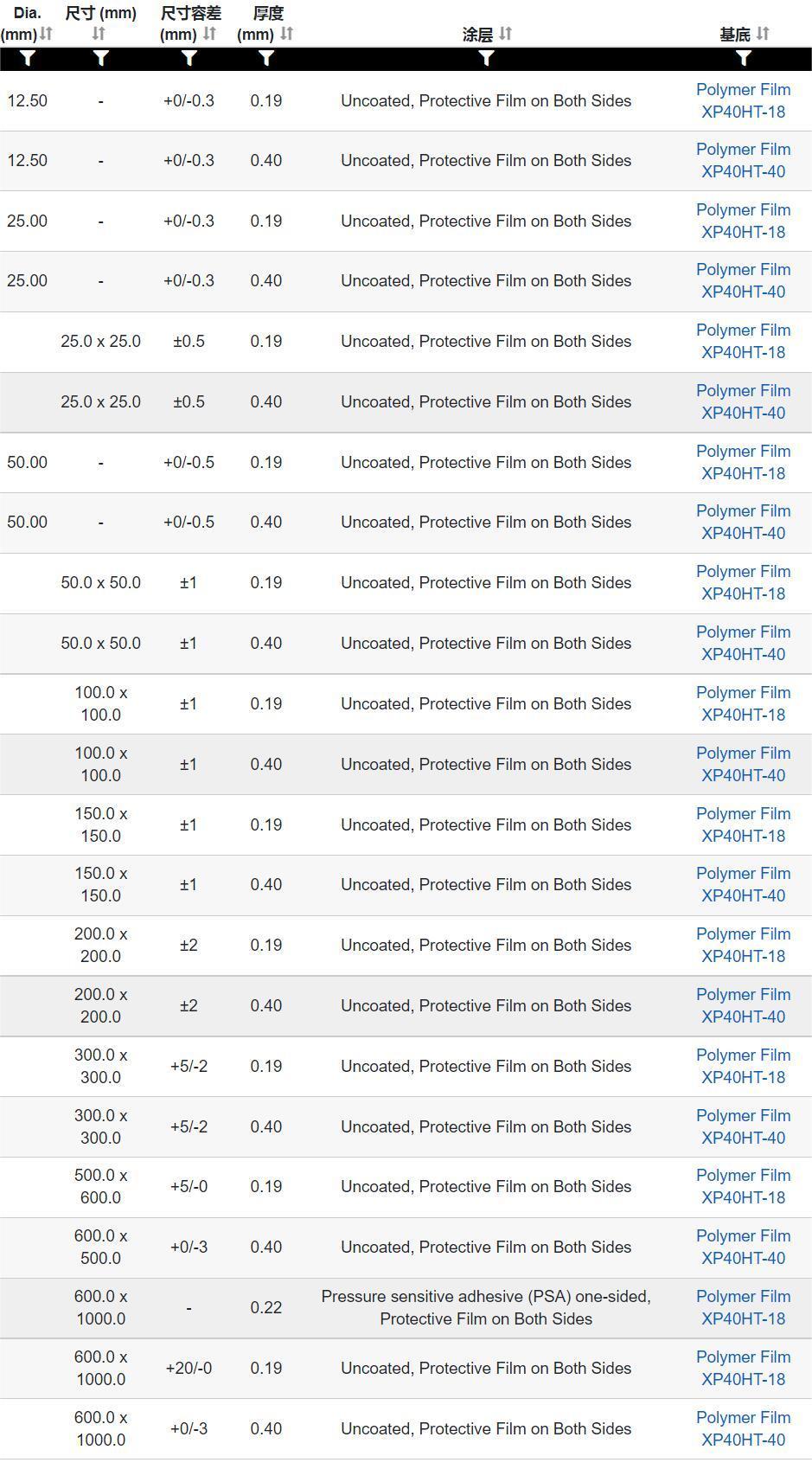
Task: Sort by 厚度 (mm) column
Action: pyautogui.click(x=287, y=34)
